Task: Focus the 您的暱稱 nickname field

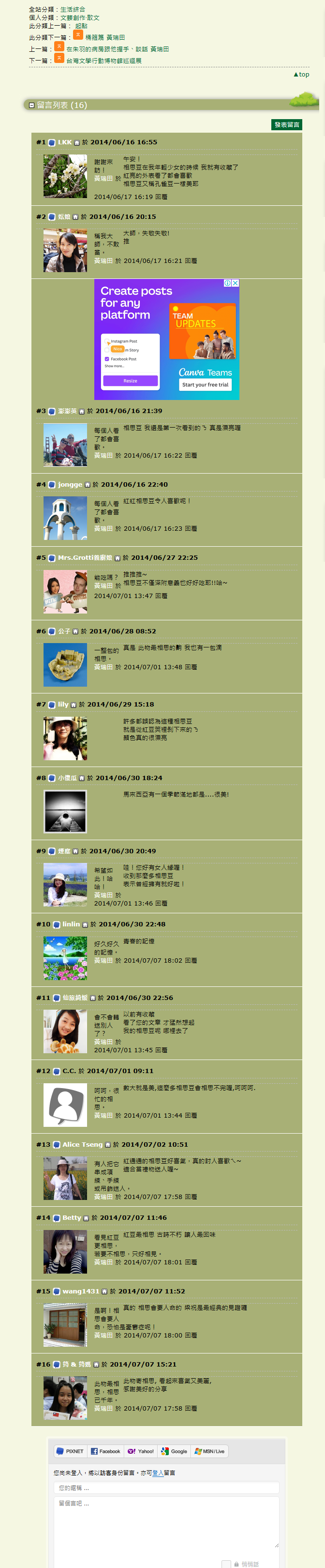Action: tap(166, 1488)
